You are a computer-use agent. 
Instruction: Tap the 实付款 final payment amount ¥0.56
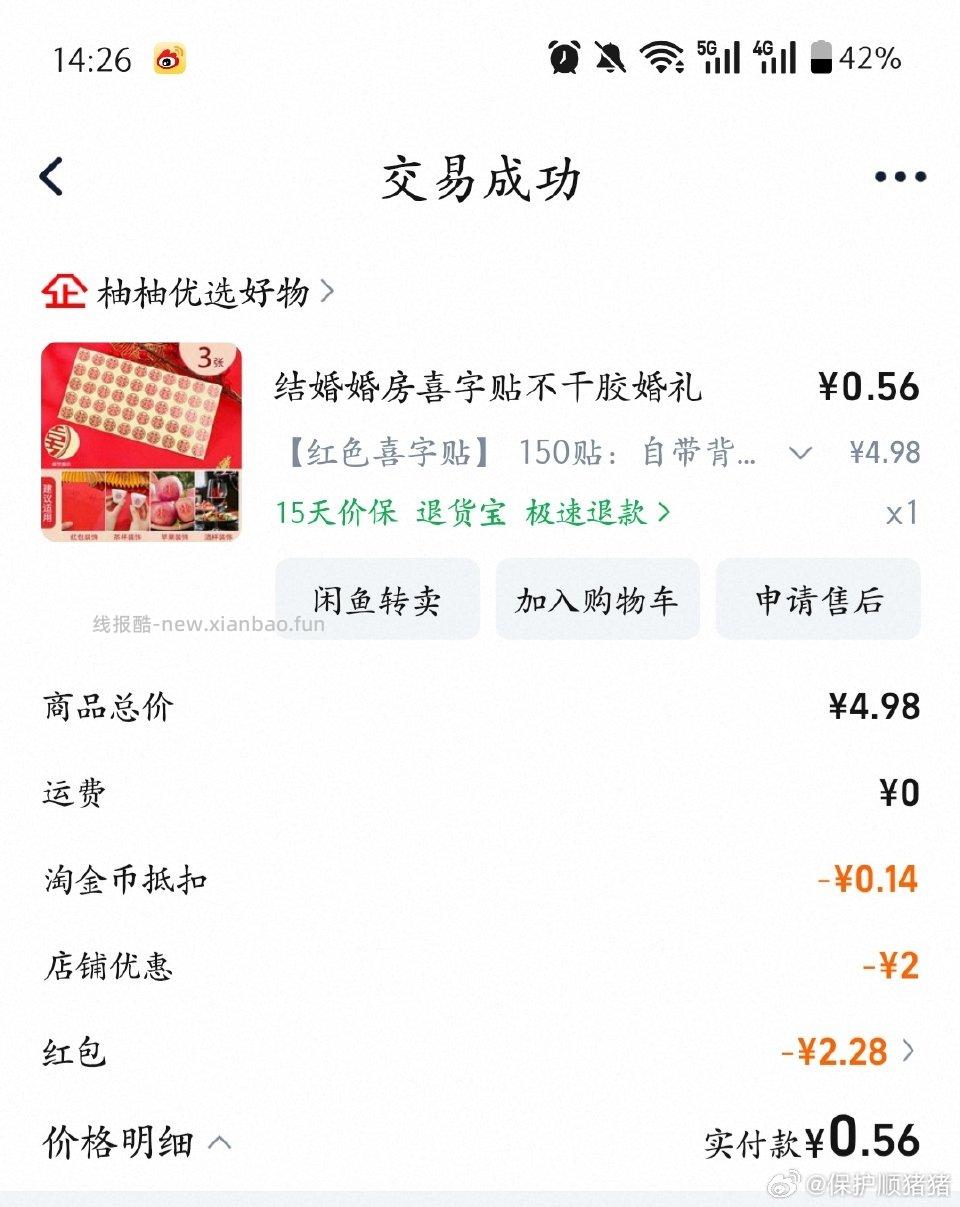click(x=866, y=1140)
